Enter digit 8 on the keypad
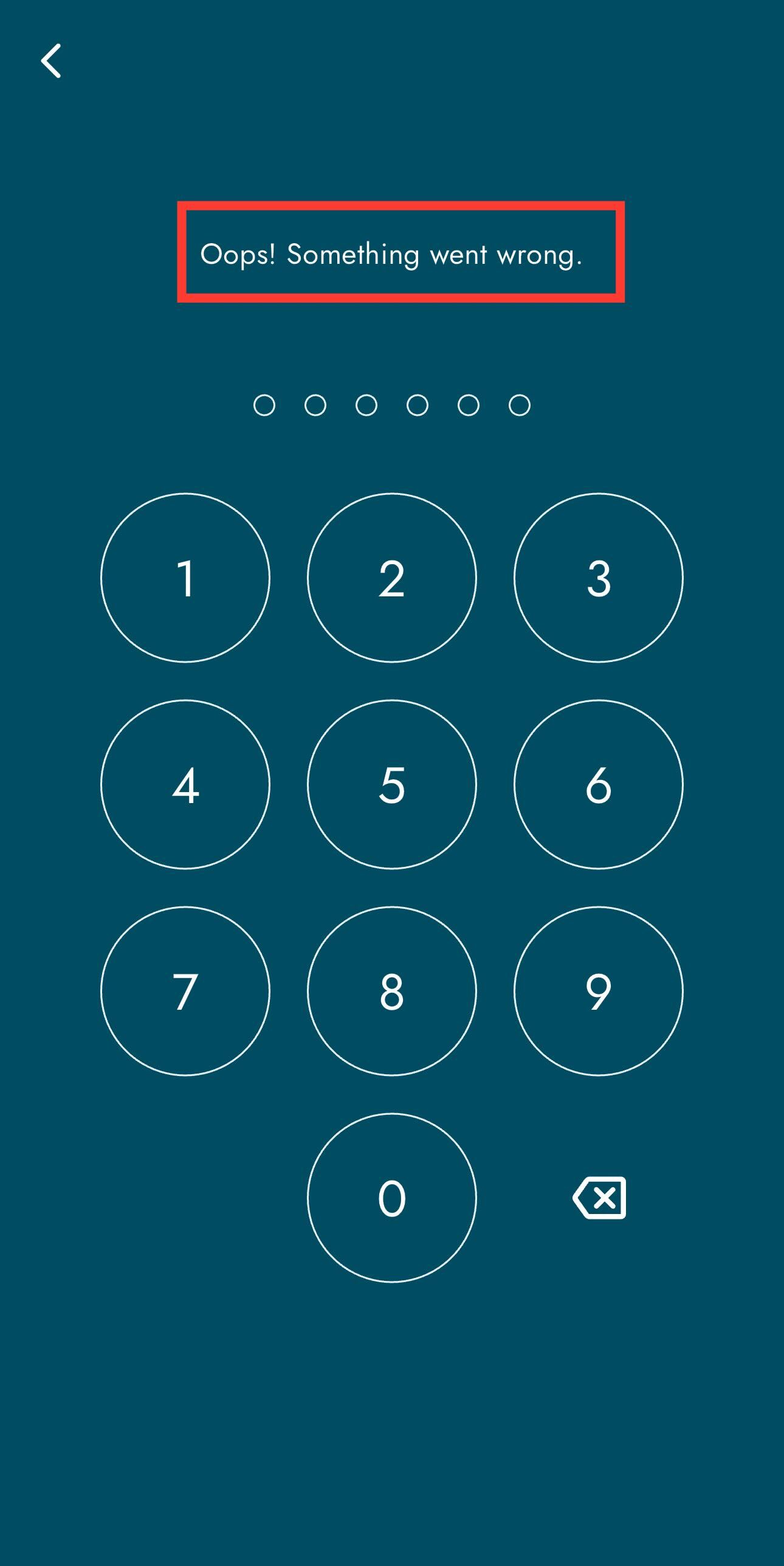The height and width of the screenshot is (1566, 784). point(392,991)
